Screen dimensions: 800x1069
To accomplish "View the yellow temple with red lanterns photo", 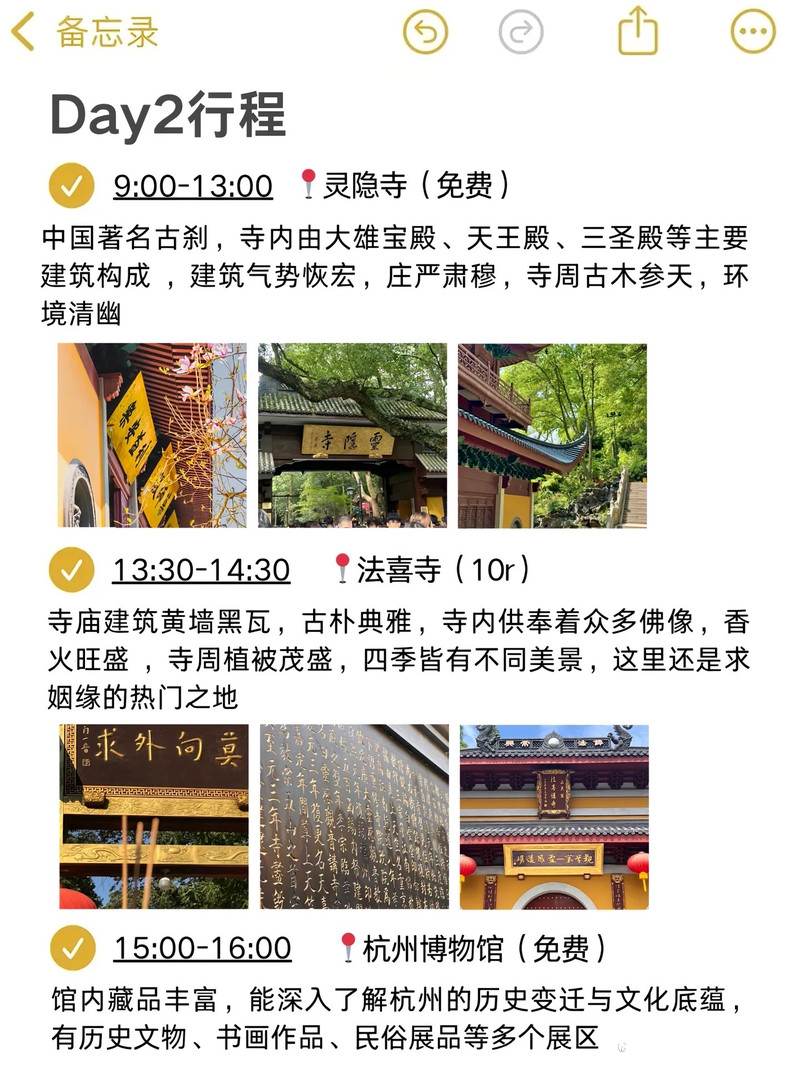I will tap(554, 817).
